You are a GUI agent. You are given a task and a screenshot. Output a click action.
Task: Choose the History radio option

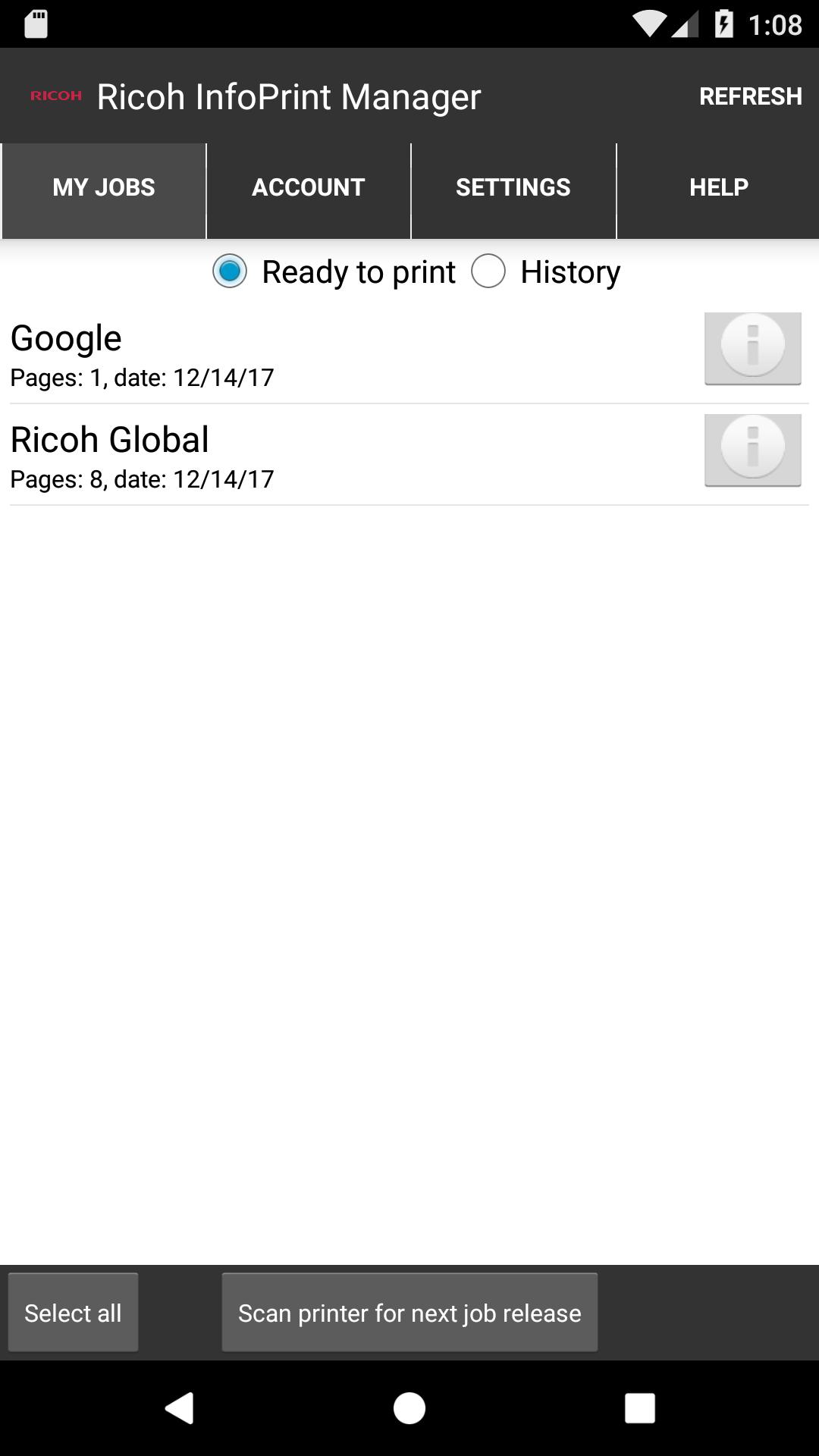[x=488, y=271]
